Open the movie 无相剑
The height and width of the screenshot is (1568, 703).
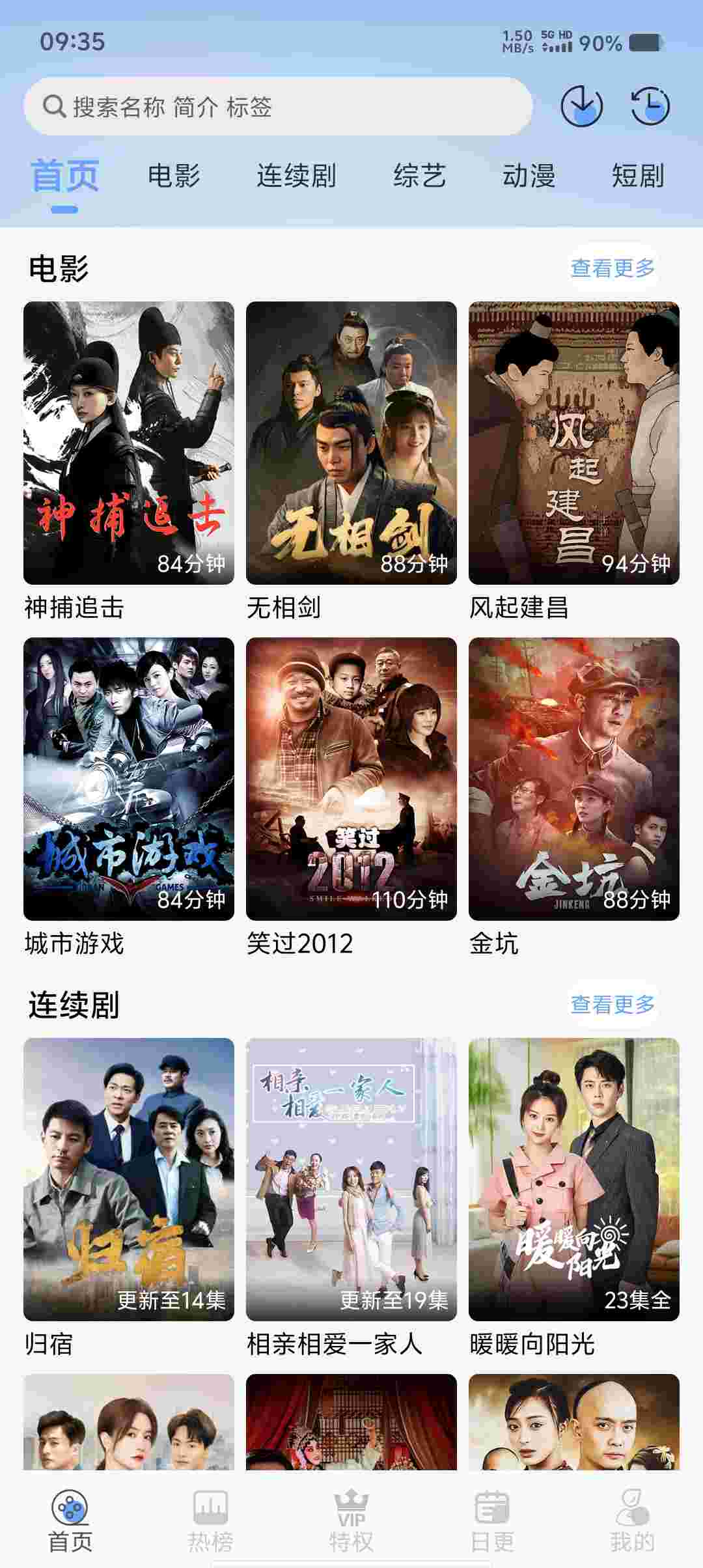tap(351, 443)
